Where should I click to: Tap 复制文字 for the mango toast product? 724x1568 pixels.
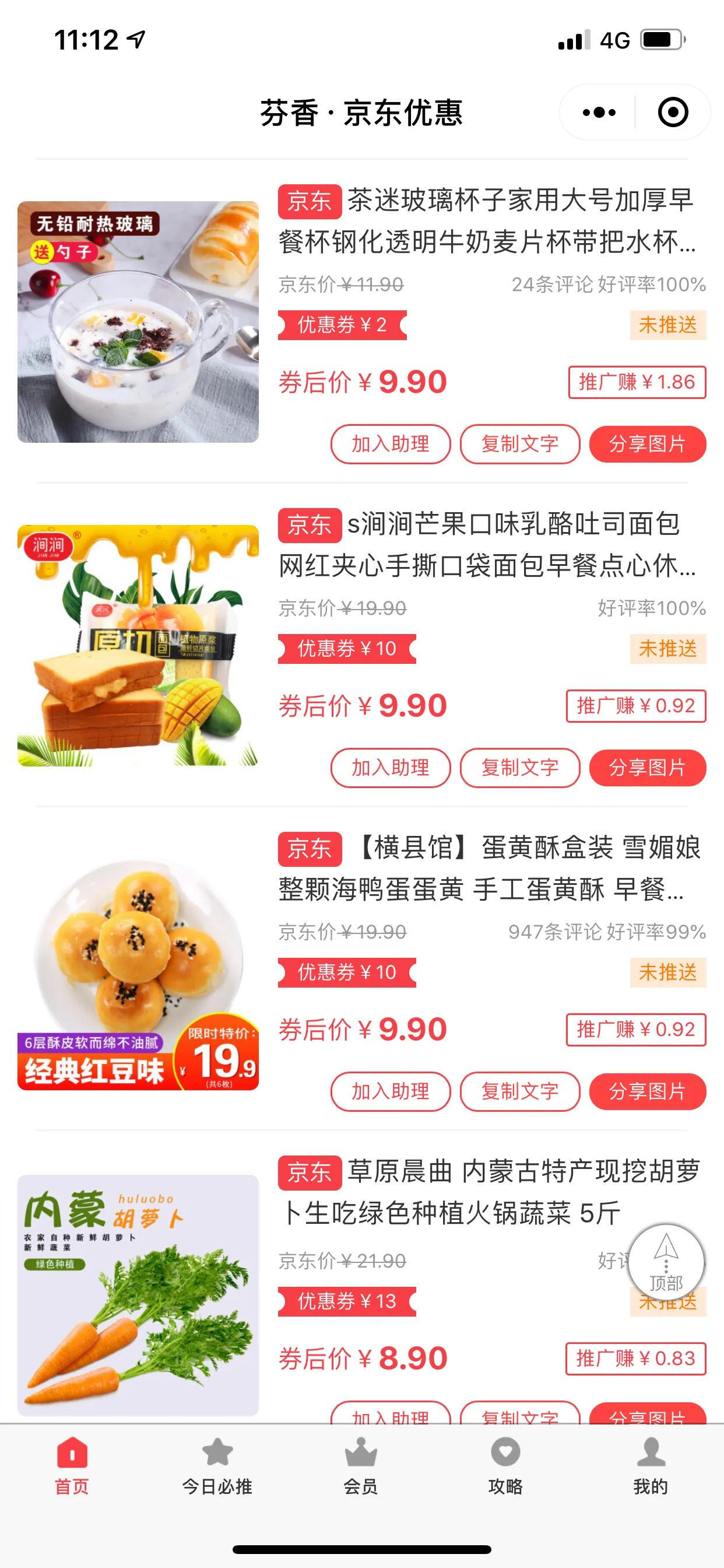tap(520, 768)
